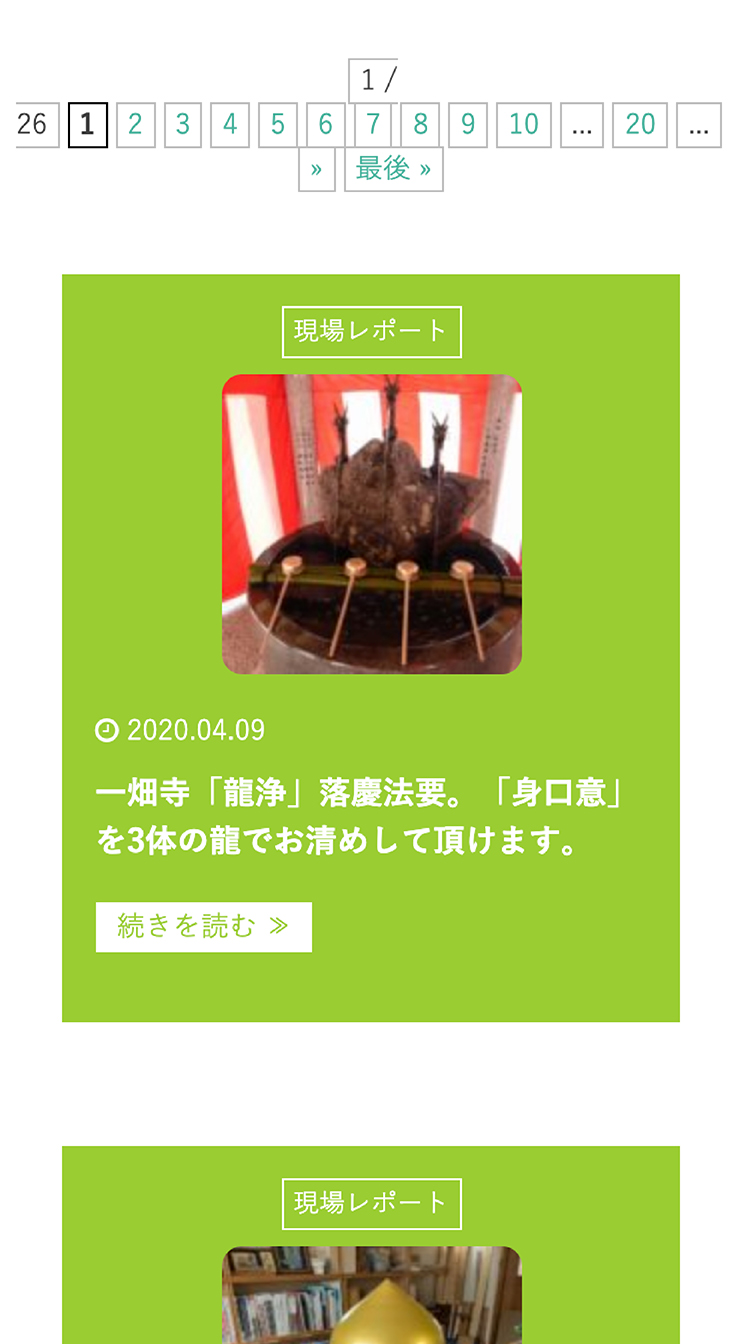The height and width of the screenshot is (1344, 750).
Task: Go to page 2
Action: pyautogui.click(x=135, y=125)
